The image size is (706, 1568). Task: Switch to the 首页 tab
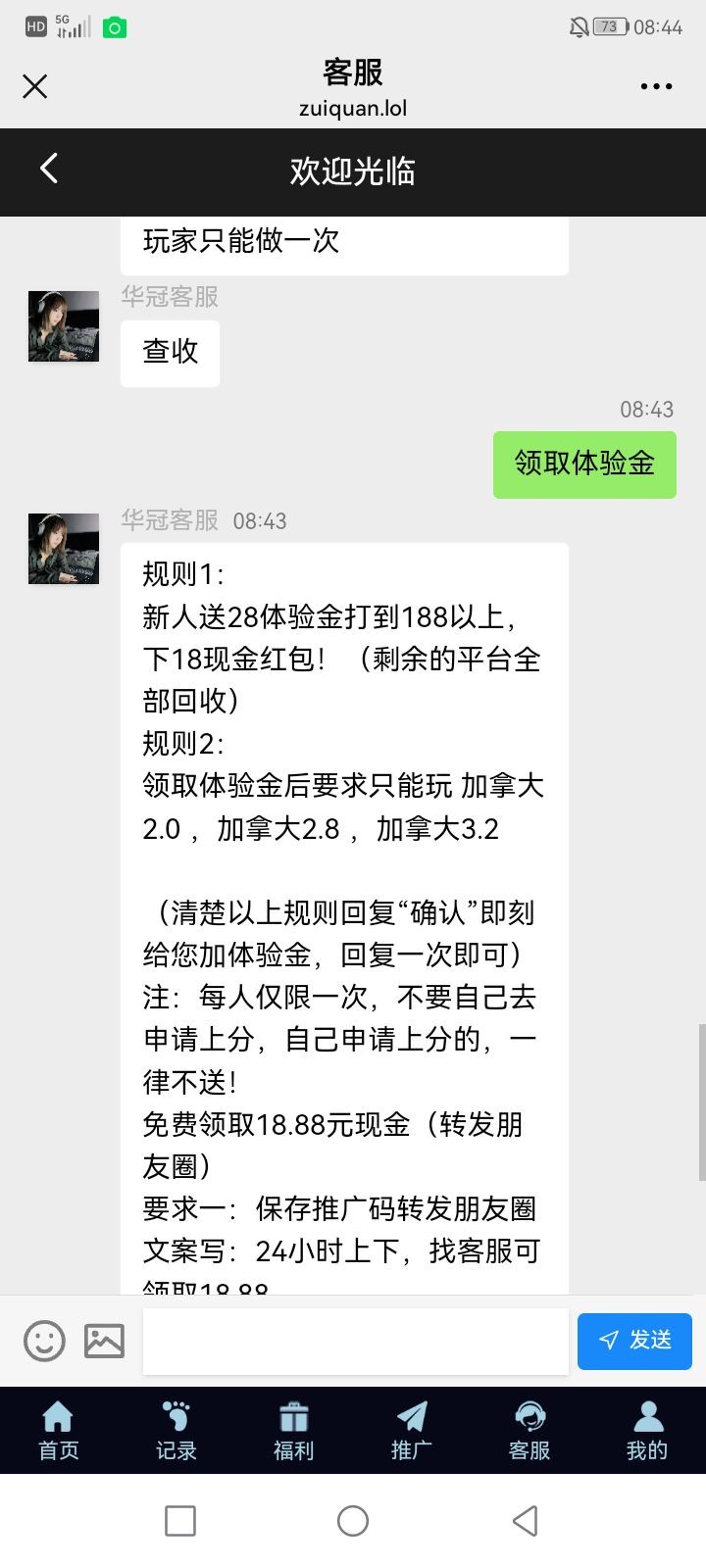(59, 1431)
